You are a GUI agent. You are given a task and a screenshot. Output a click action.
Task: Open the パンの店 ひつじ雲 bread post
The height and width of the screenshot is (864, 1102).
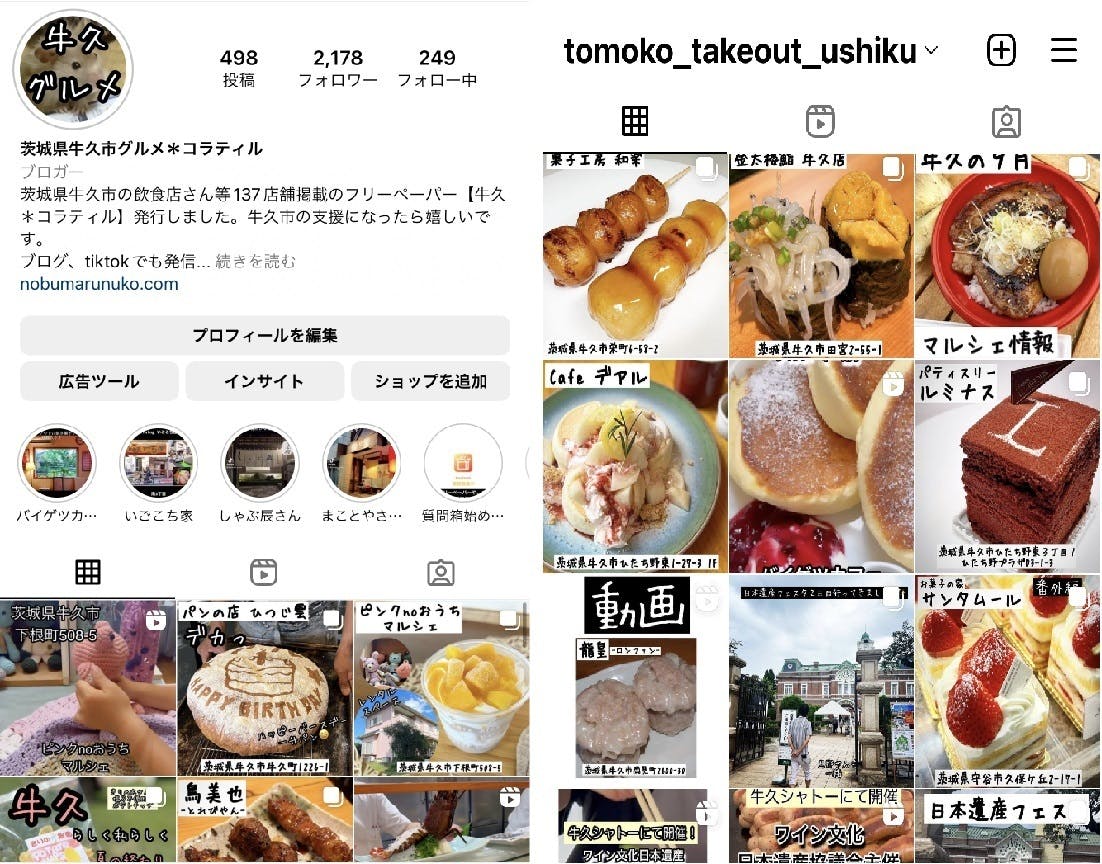(x=264, y=688)
